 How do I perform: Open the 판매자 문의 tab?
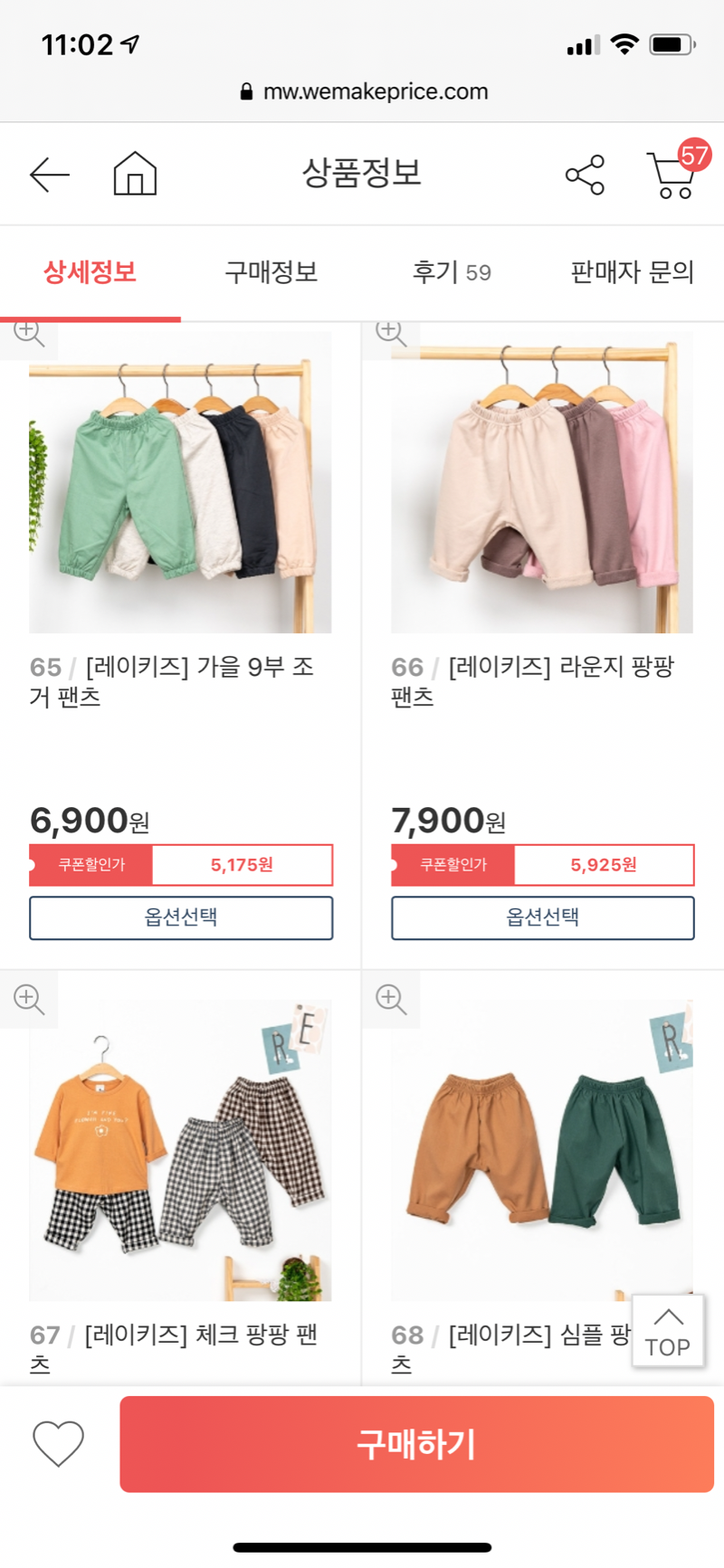[632, 272]
